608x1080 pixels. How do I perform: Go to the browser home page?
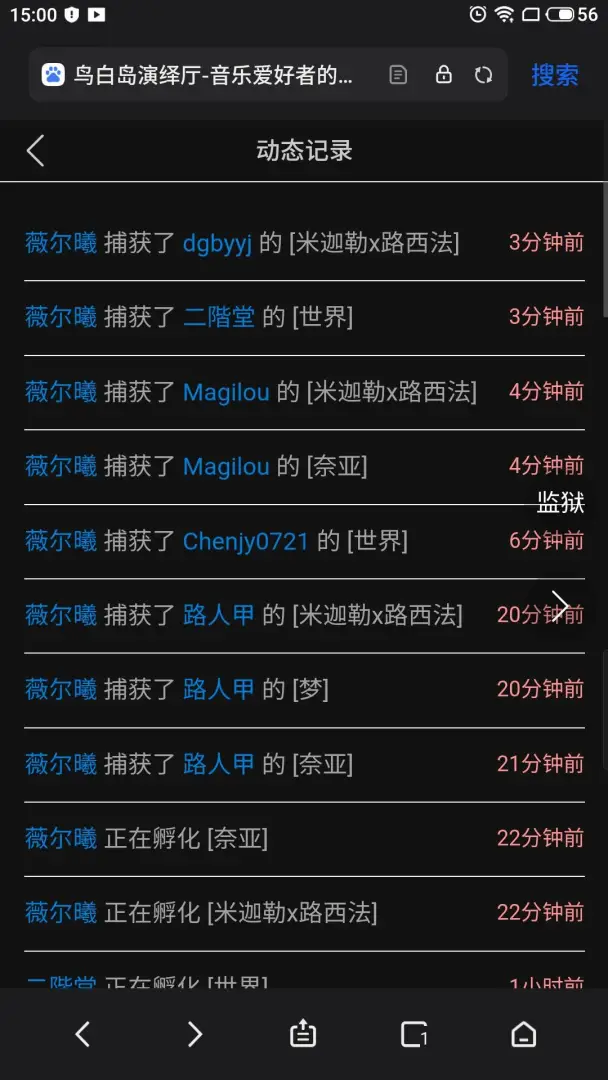pos(524,1035)
